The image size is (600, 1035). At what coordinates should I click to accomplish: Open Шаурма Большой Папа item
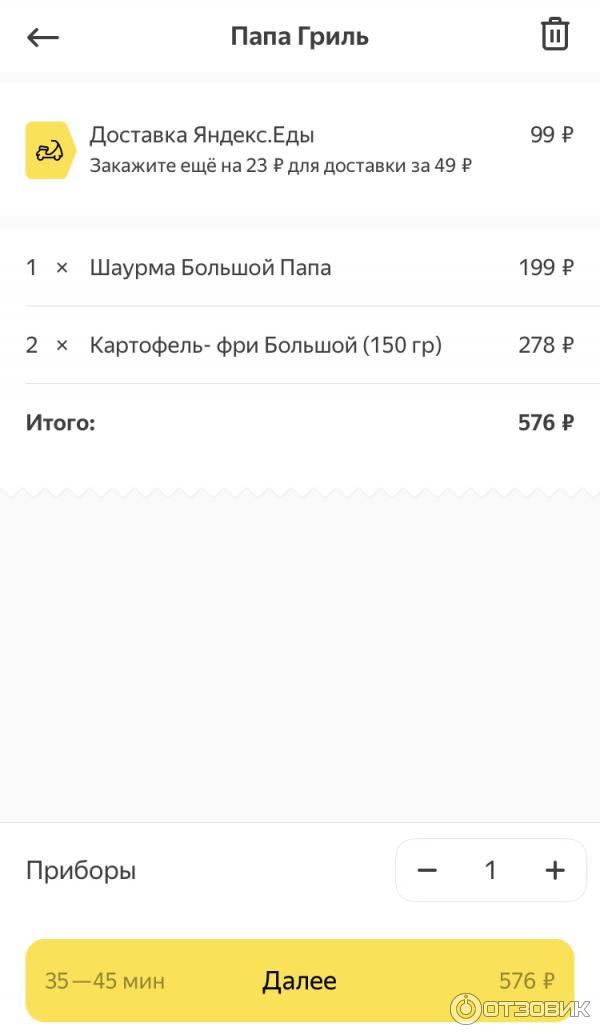[x=210, y=268]
